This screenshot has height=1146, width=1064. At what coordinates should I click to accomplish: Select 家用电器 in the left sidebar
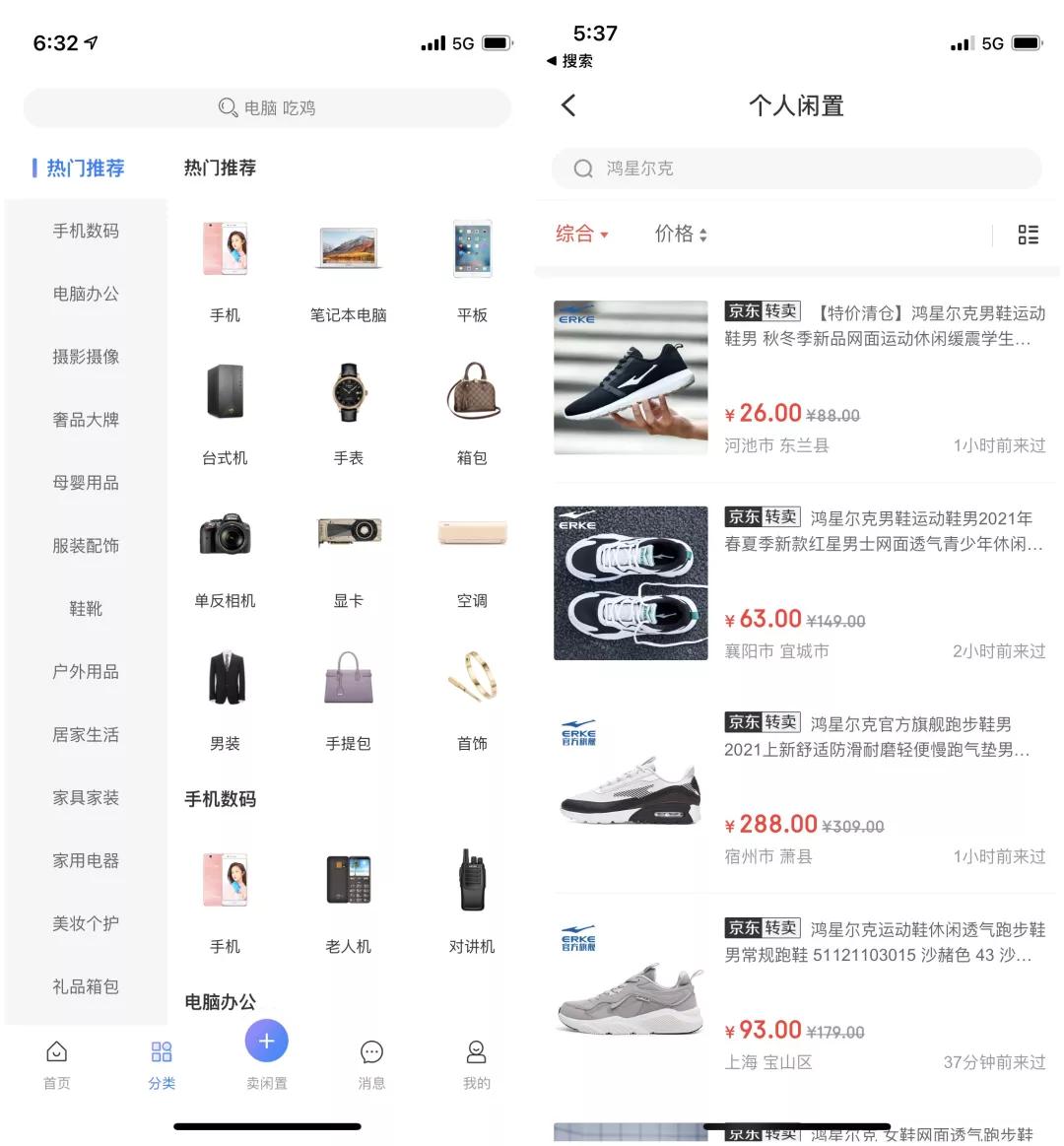[x=84, y=861]
